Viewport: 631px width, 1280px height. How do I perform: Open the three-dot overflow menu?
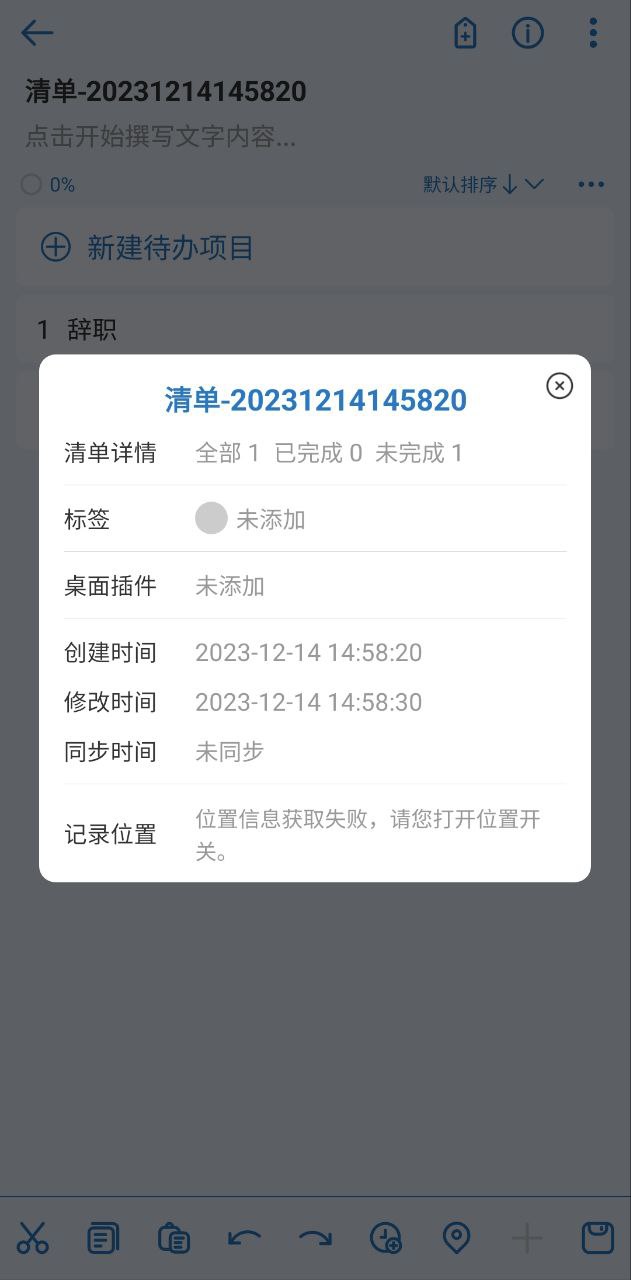point(593,33)
